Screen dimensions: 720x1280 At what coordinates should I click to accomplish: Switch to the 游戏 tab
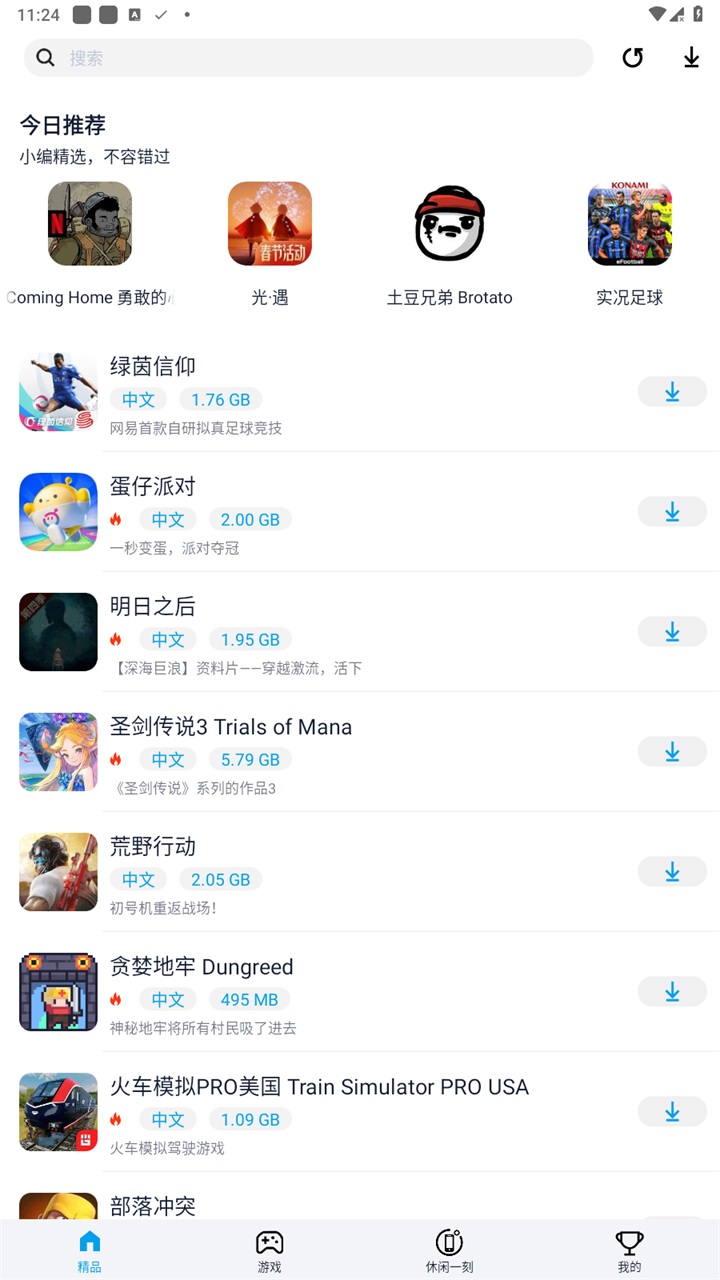coord(269,1250)
